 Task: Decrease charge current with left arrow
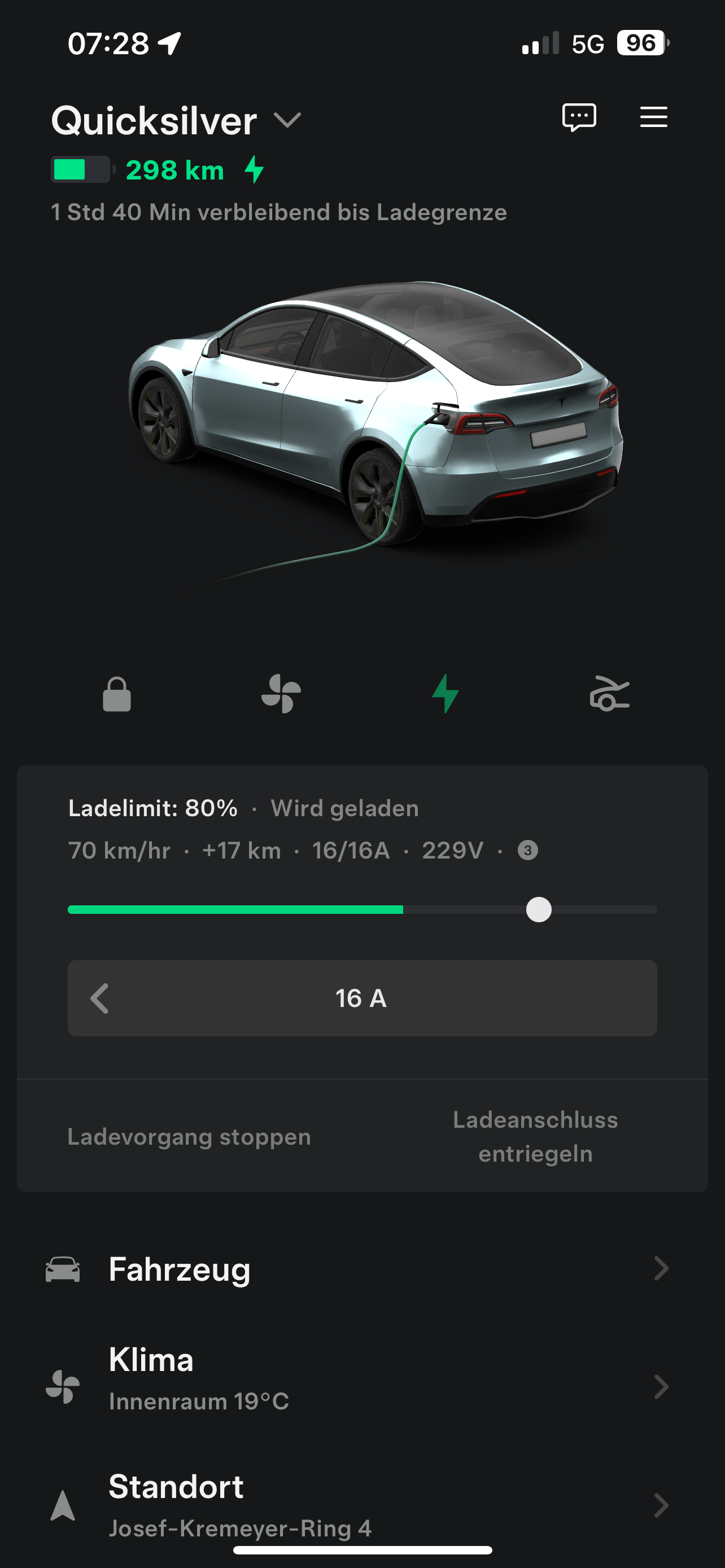point(100,998)
